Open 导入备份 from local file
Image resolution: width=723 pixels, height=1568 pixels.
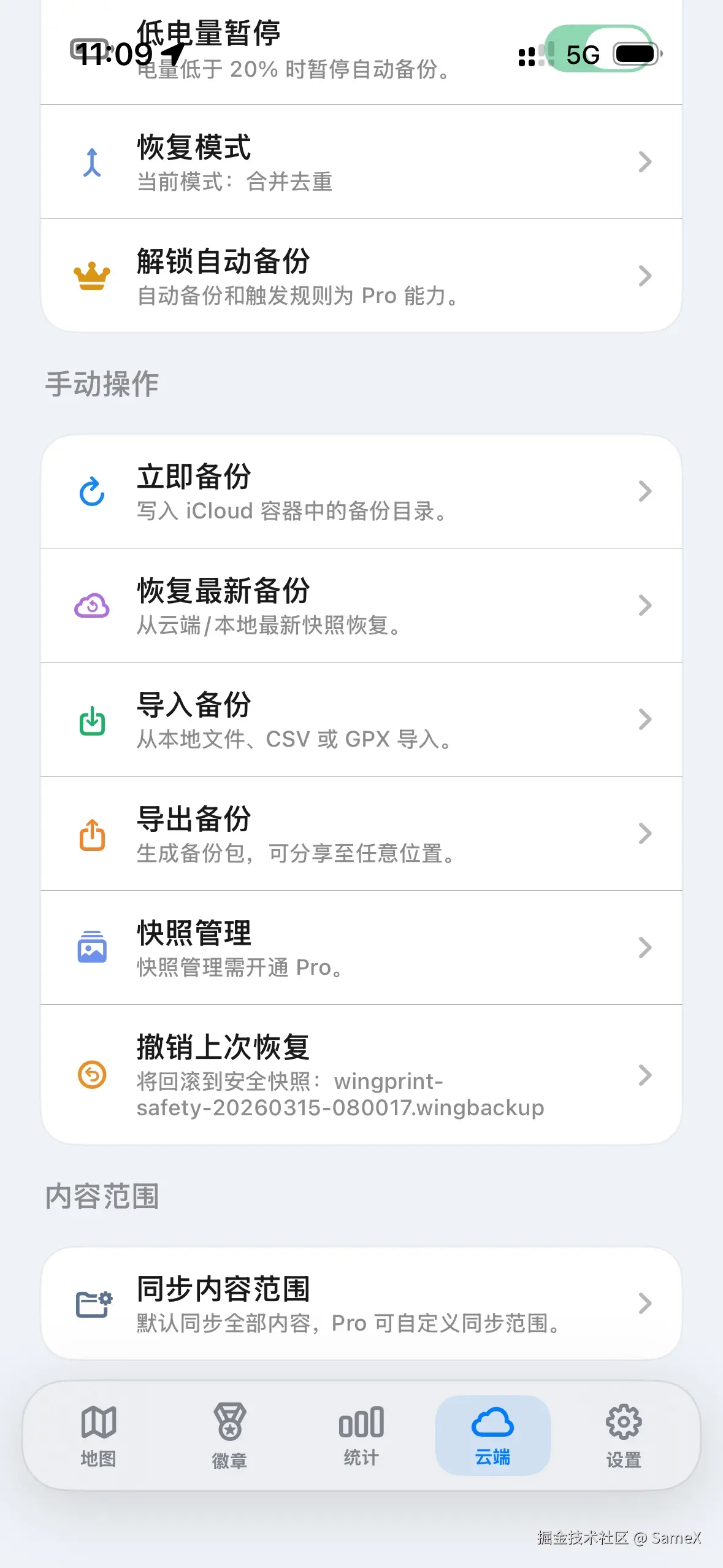point(361,720)
